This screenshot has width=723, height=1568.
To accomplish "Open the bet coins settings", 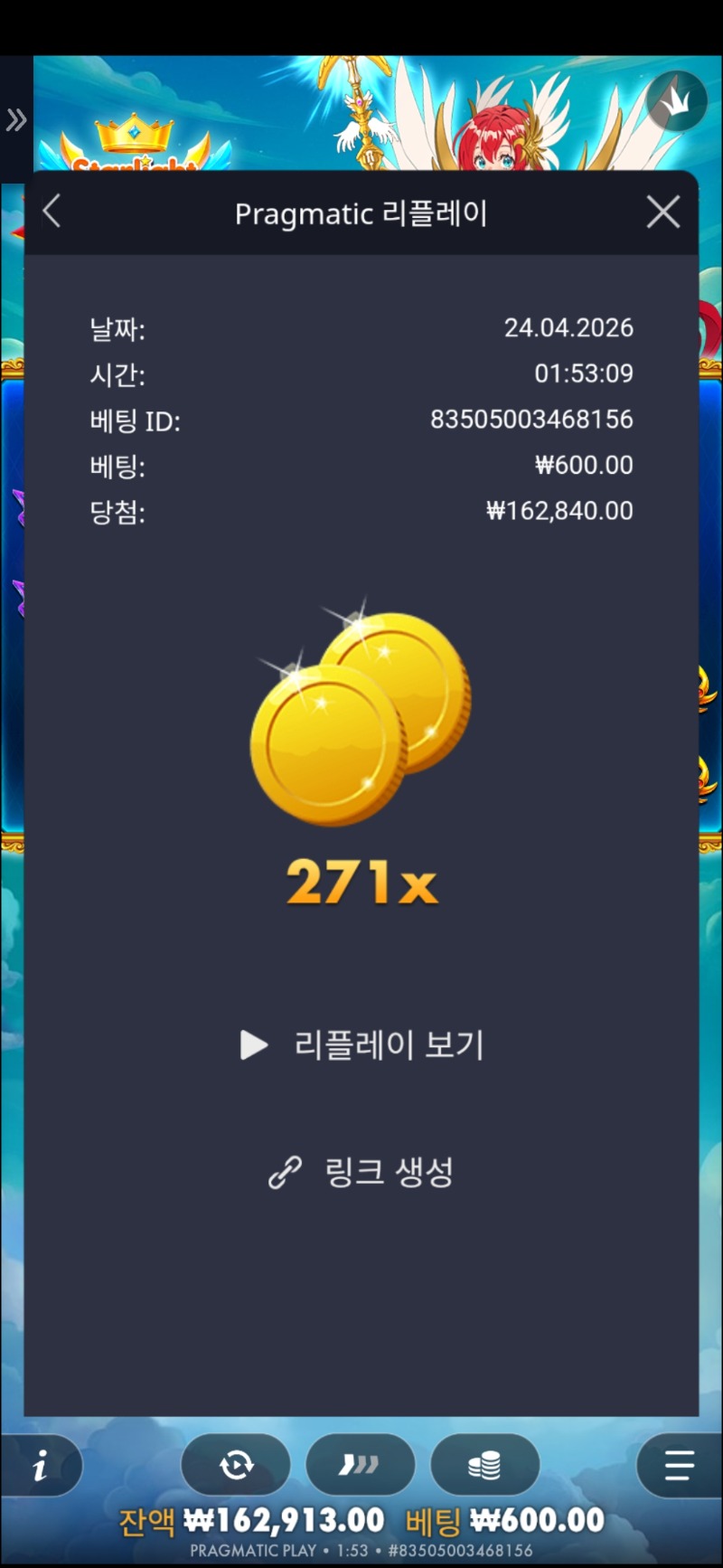I will [x=484, y=1465].
